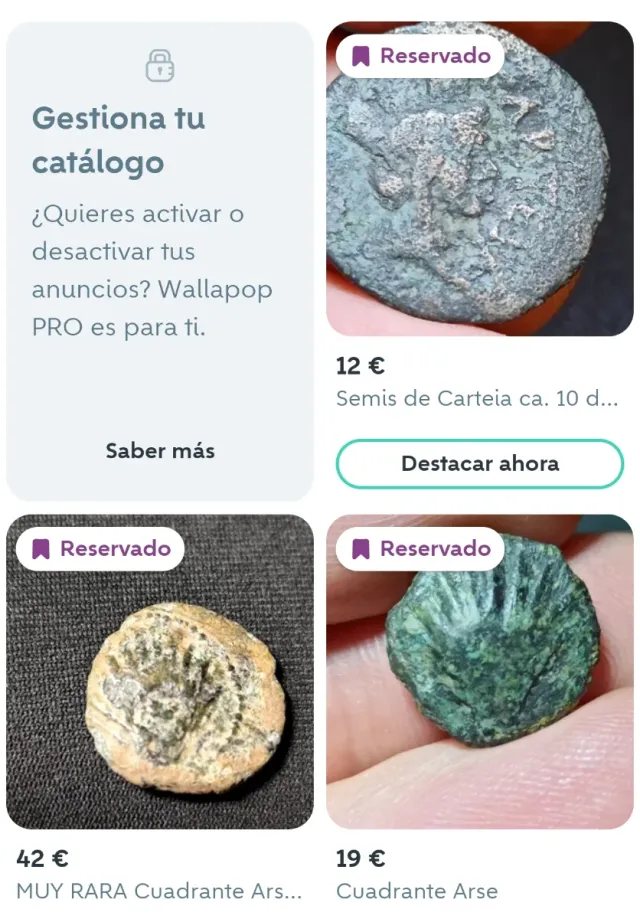Tap Destacar ahora for the Semis de Carteia
This screenshot has width=640, height=919.
(479, 464)
